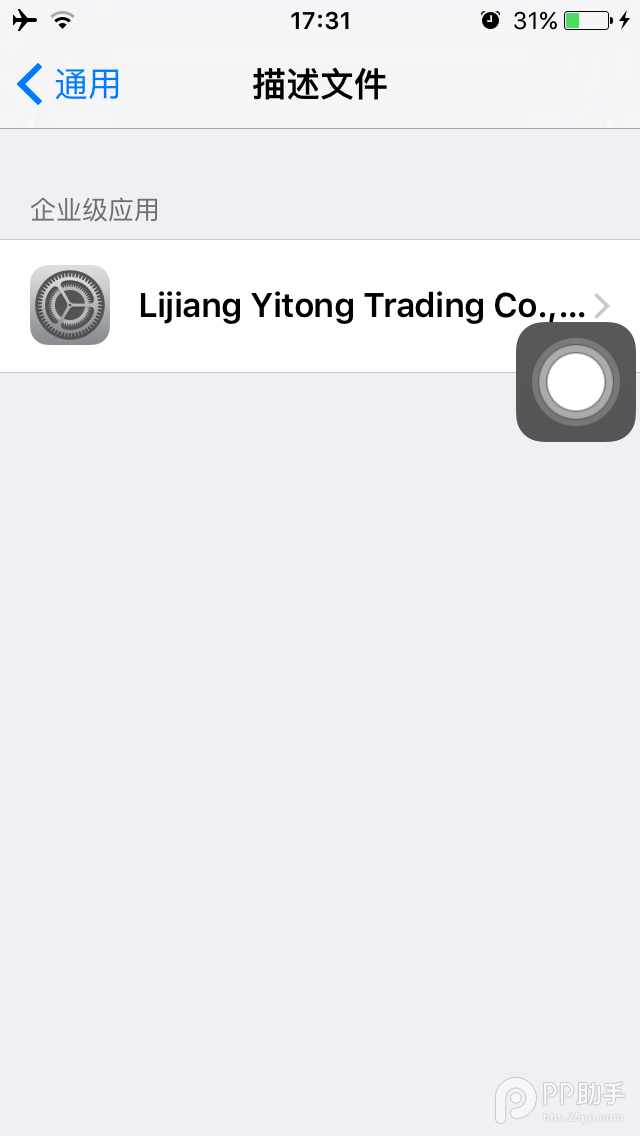Open the AssistiveTouch floating button
Viewport: 640px width, 1136px height.
click(x=576, y=382)
